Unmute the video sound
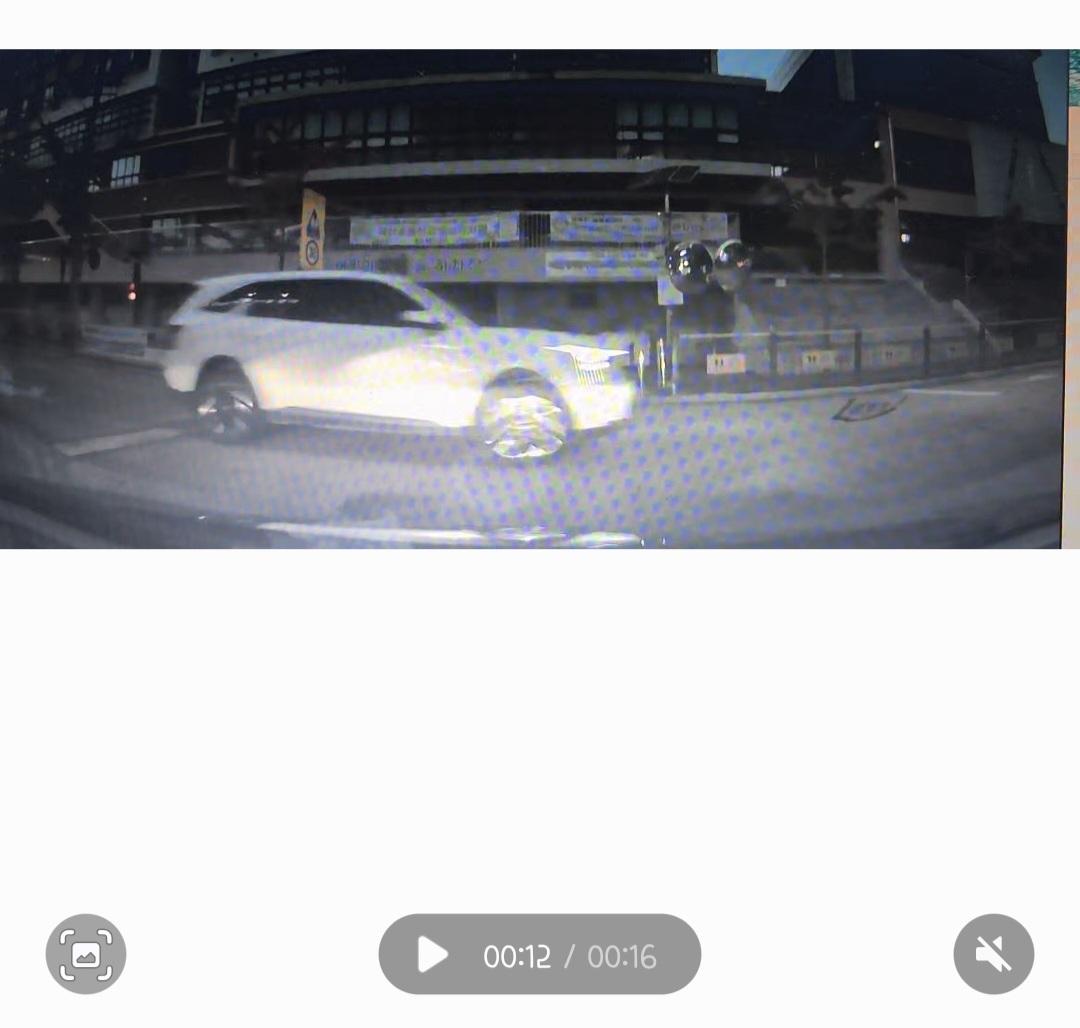1080x1028 pixels. pos(993,954)
